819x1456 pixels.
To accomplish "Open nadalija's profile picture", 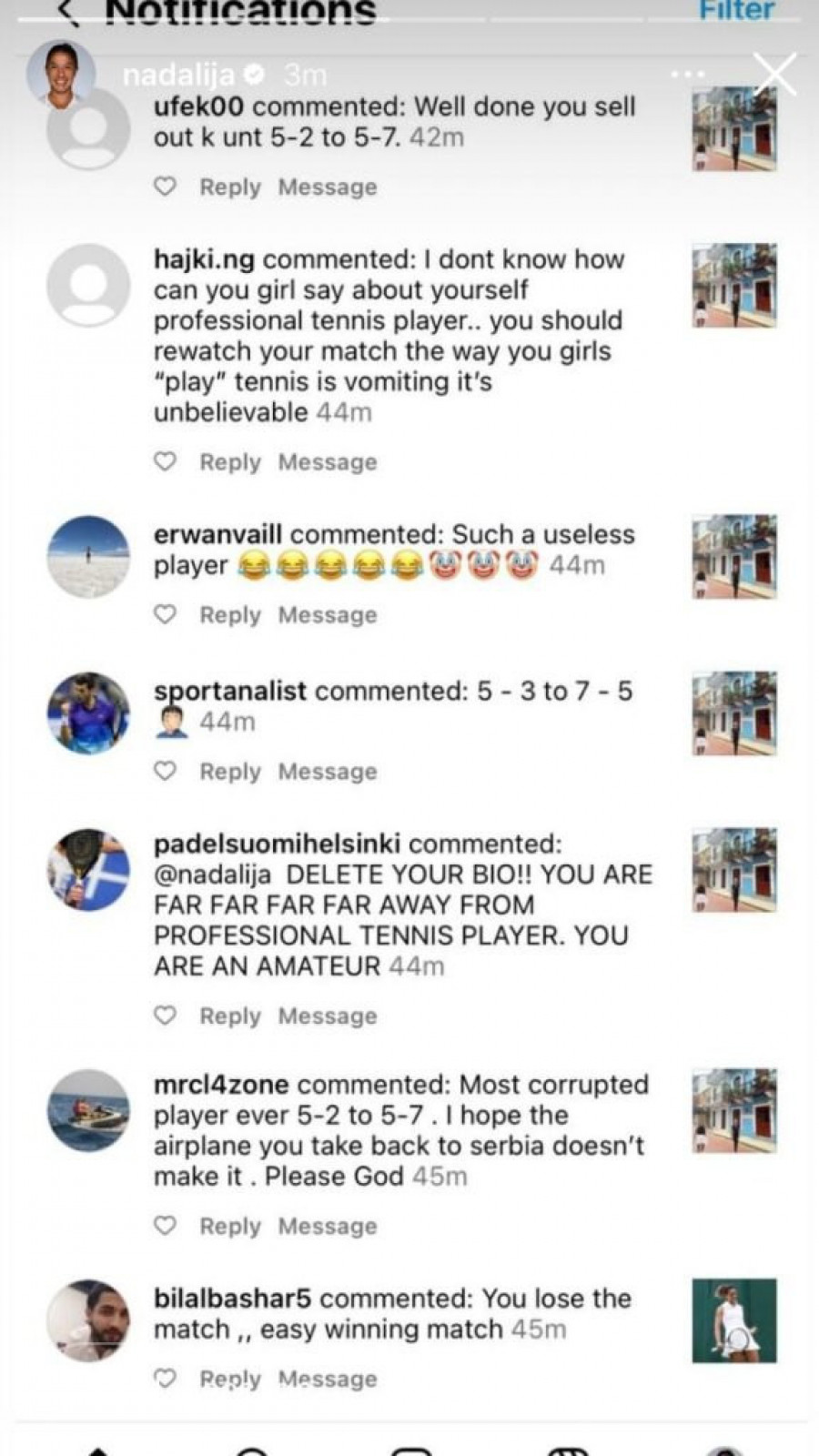I will [60, 74].
